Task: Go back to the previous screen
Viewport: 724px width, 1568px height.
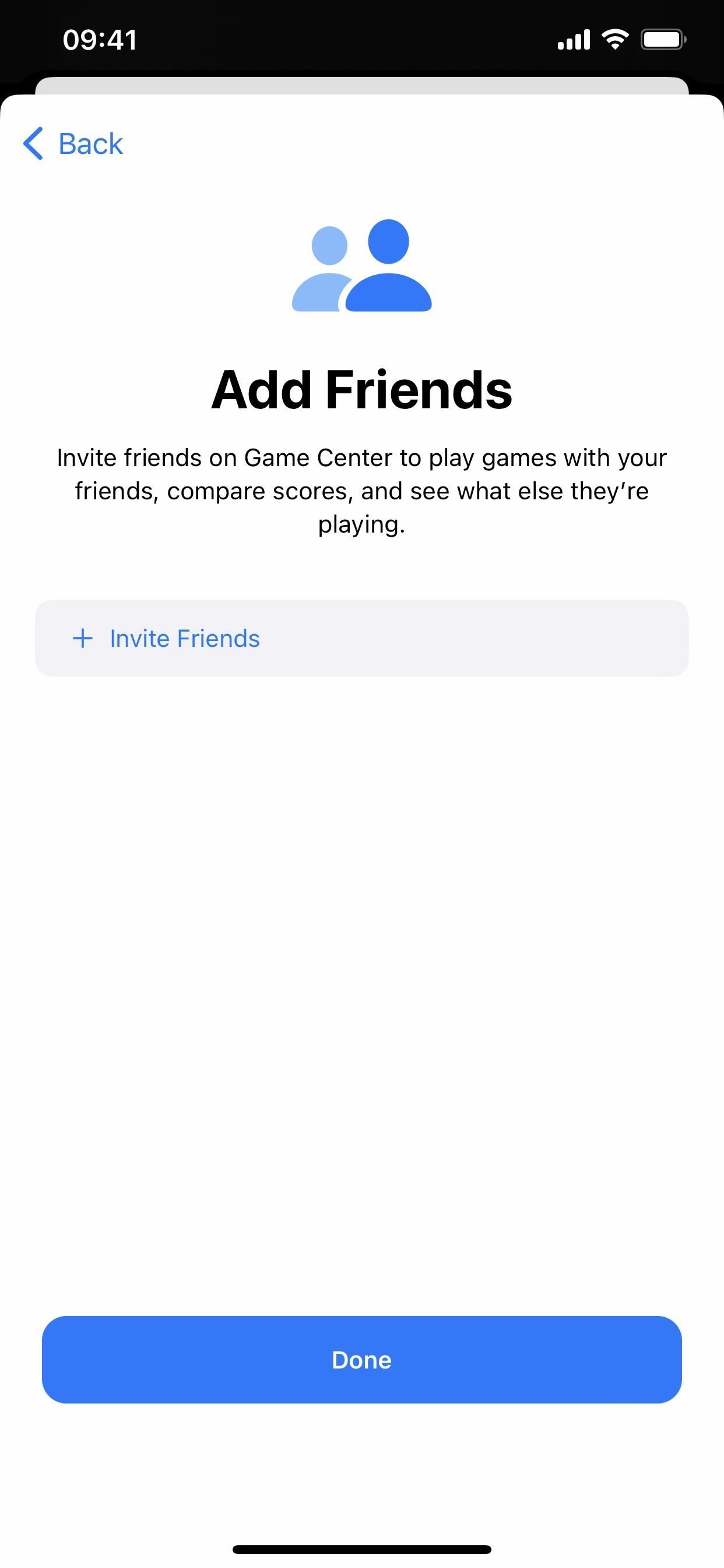Action: pyautogui.click(x=74, y=143)
